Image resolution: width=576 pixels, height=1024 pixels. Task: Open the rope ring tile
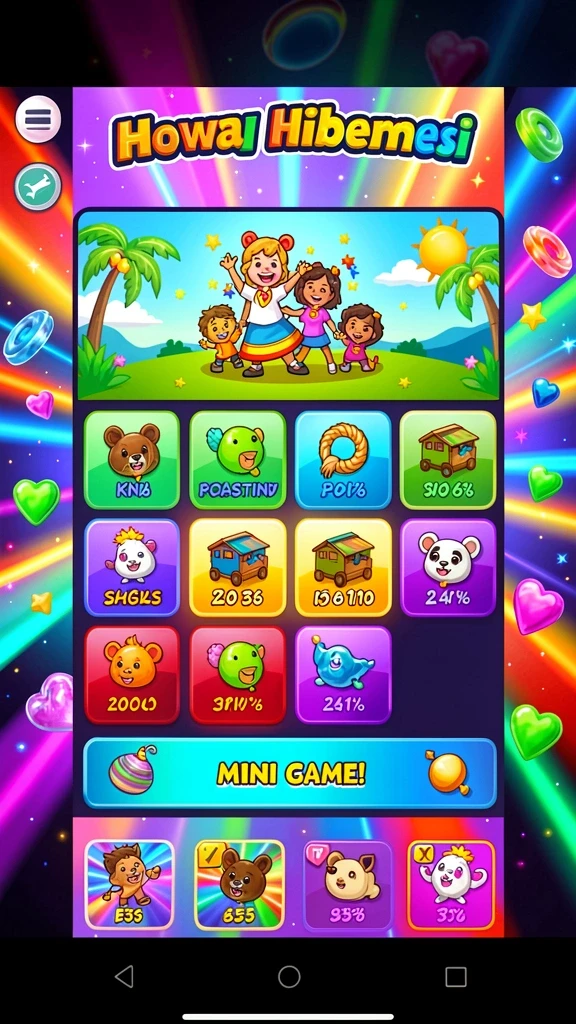tap(344, 460)
